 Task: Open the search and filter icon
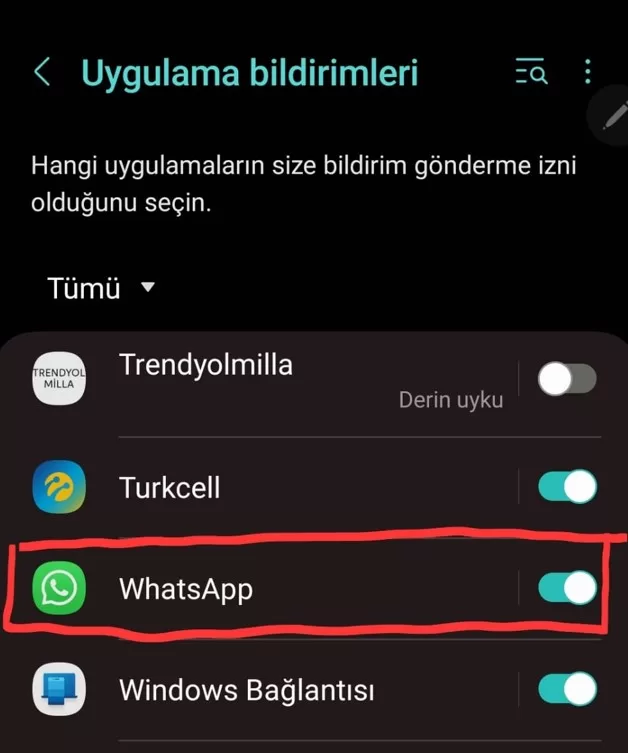tap(531, 73)
